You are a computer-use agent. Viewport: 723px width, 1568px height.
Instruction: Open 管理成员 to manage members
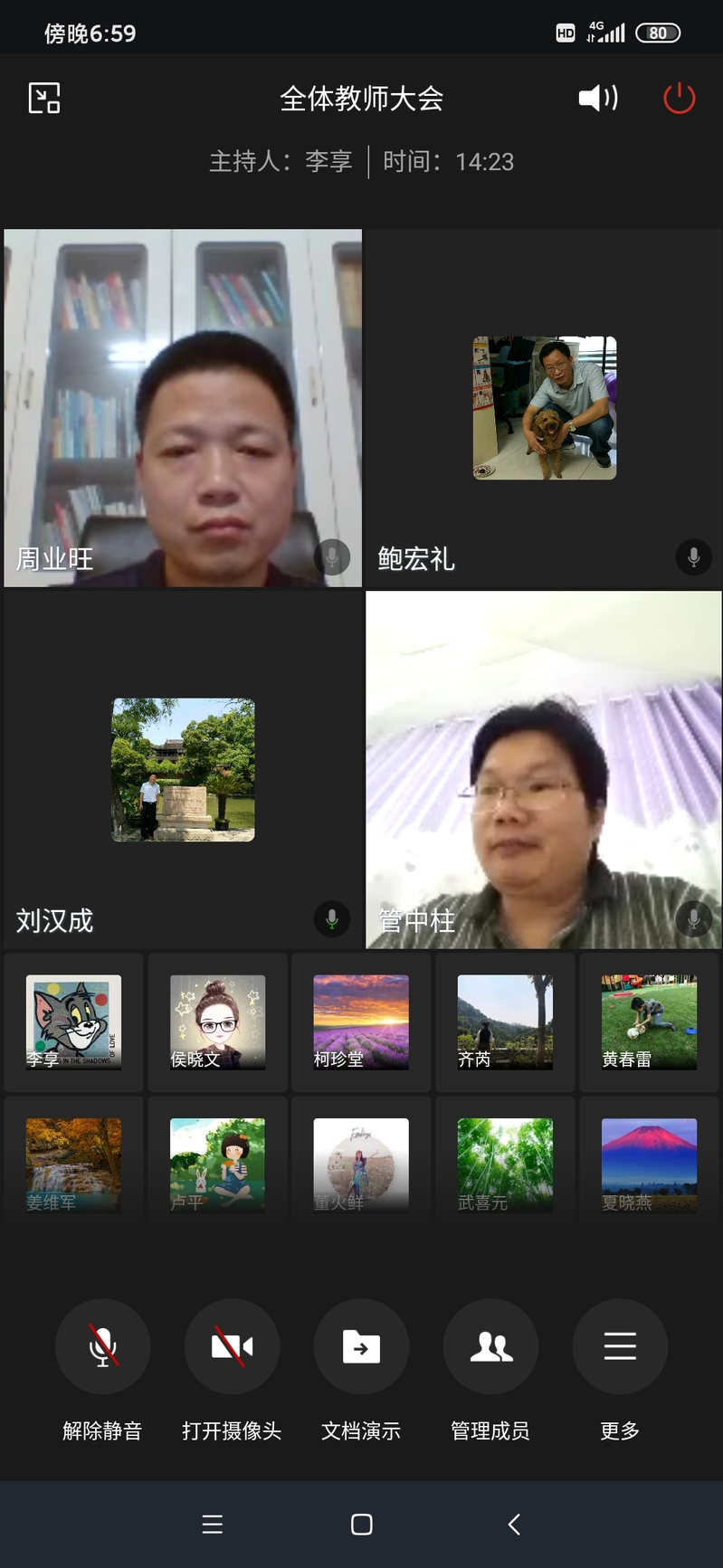pos(490,1346)
